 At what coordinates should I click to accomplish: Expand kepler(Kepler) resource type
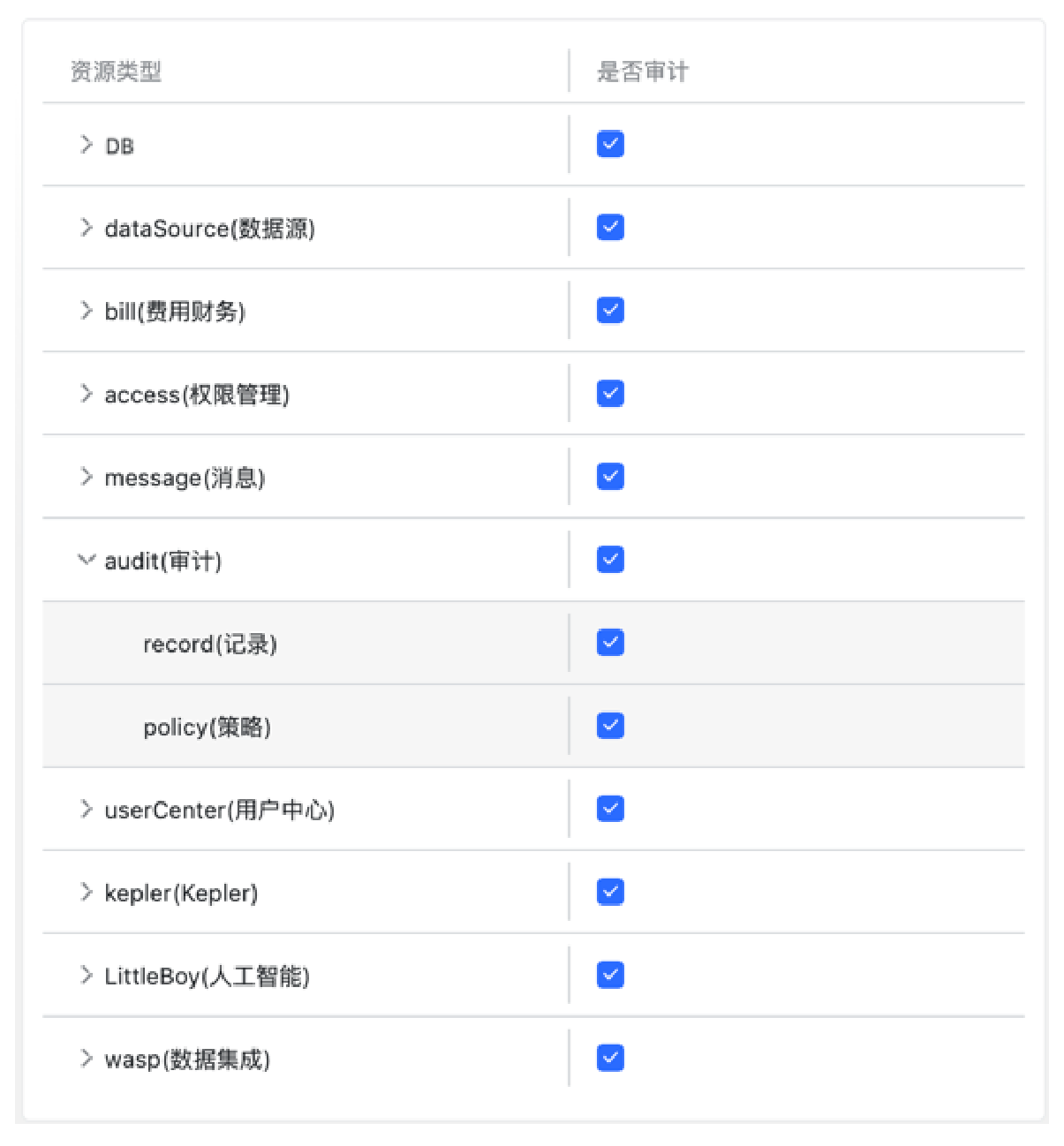pos(86,892)
